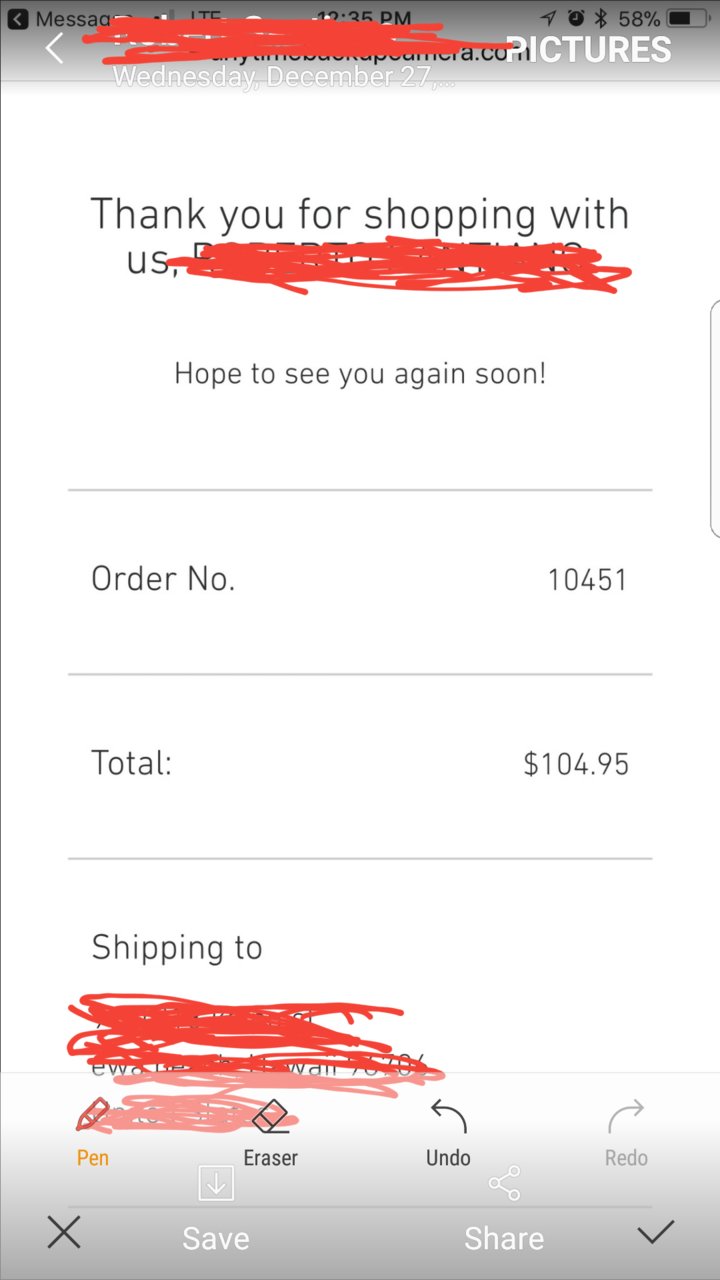Viewport: 720px width, 1280px height.
Task: Share the edited screenshot
Action: pos(504,1212)
